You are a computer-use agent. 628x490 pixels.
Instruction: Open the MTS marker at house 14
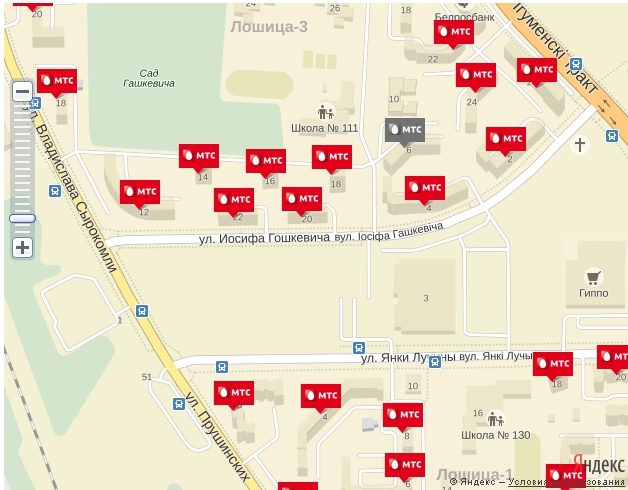coord(199,156)
